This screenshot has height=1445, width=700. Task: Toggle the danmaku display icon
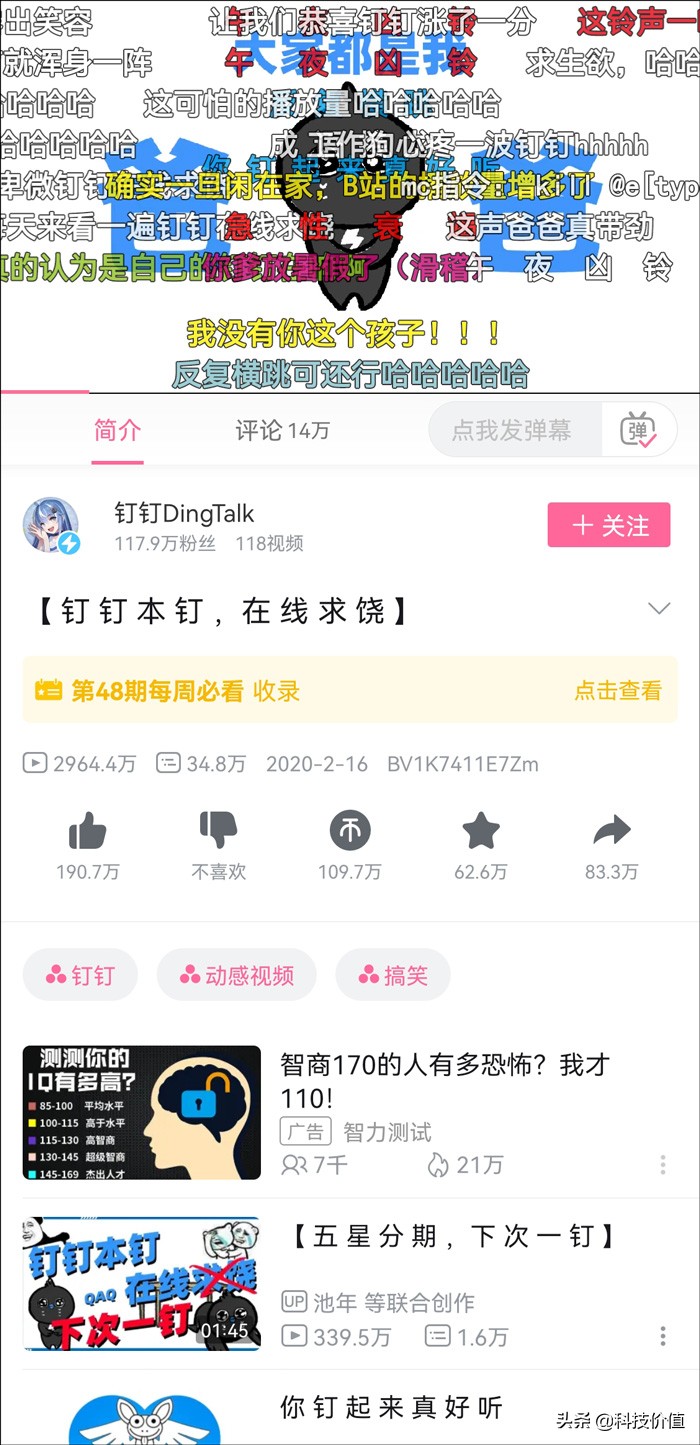639,431
